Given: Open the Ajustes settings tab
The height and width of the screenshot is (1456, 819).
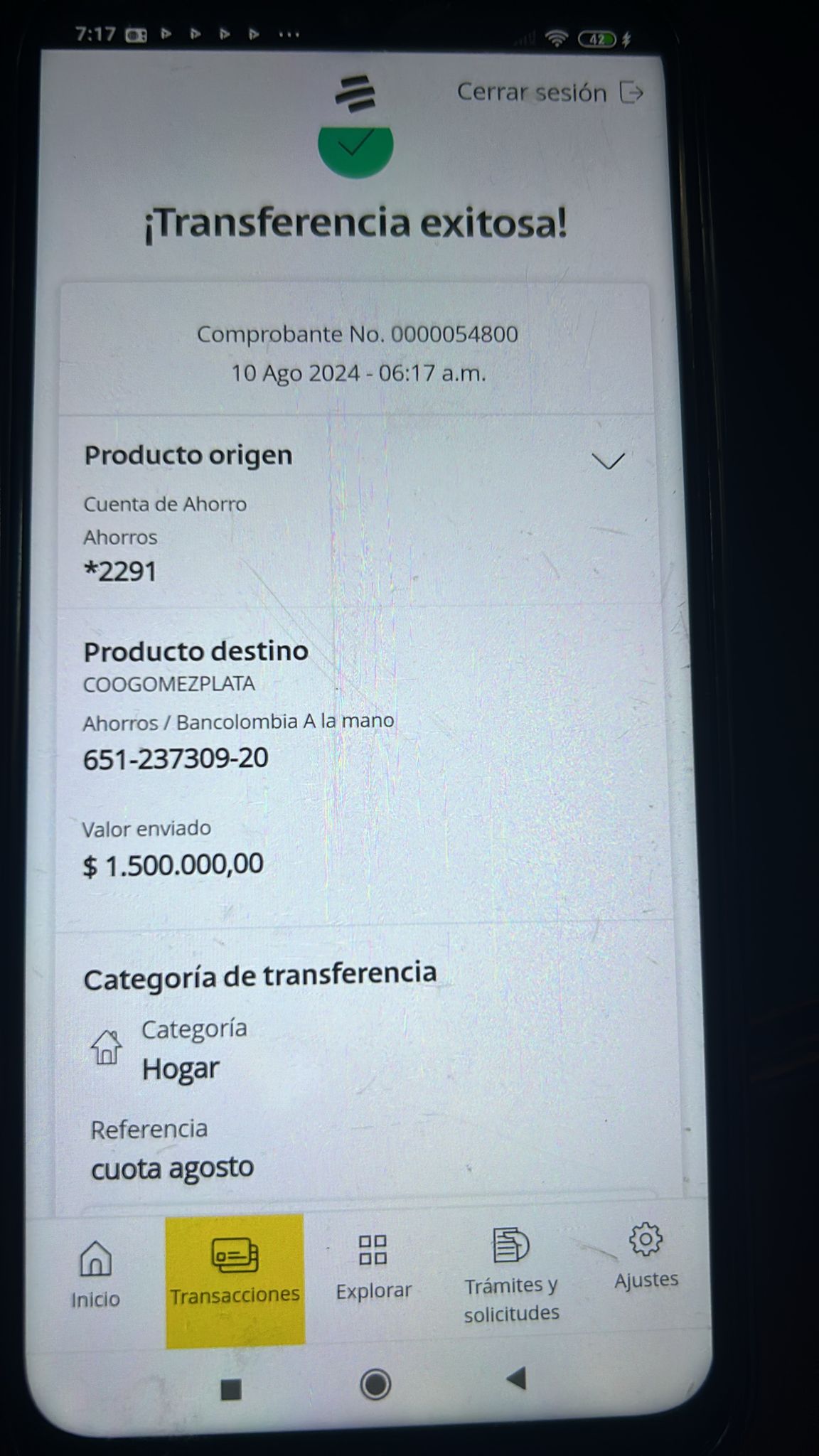Looking at the screenshot, I should [x=646, y=1257].
